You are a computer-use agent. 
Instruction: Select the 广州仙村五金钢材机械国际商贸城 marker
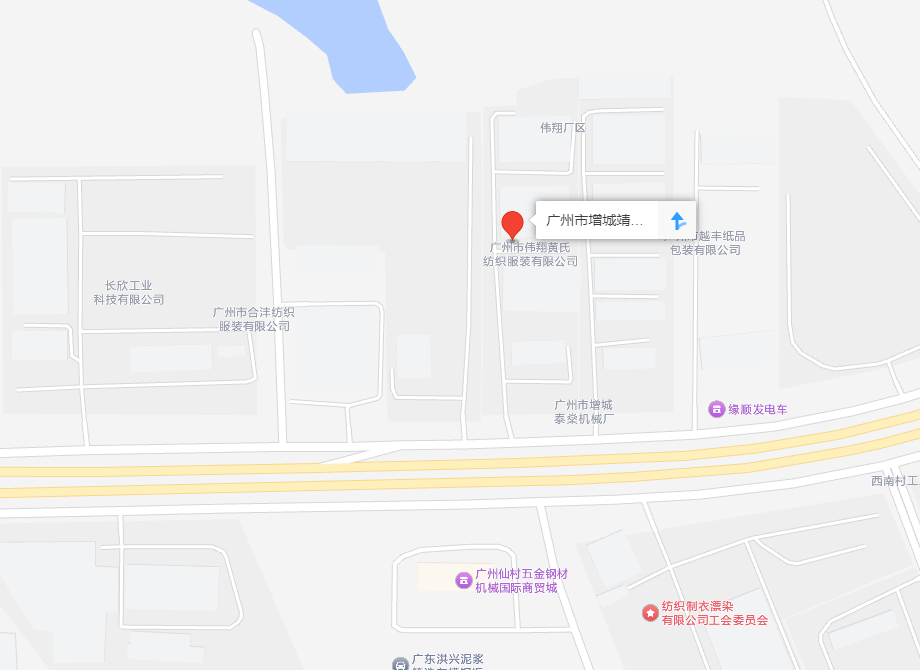point(463,580)
